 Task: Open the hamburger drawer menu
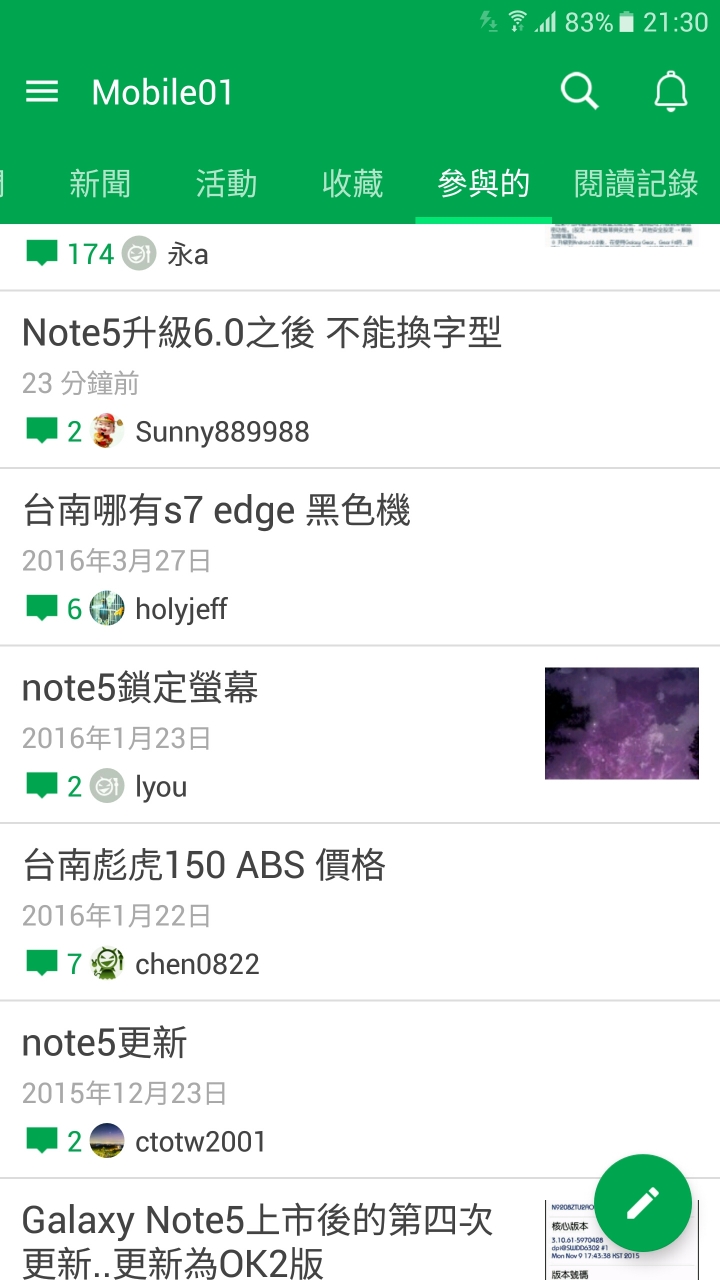click(x=42, y=92)
